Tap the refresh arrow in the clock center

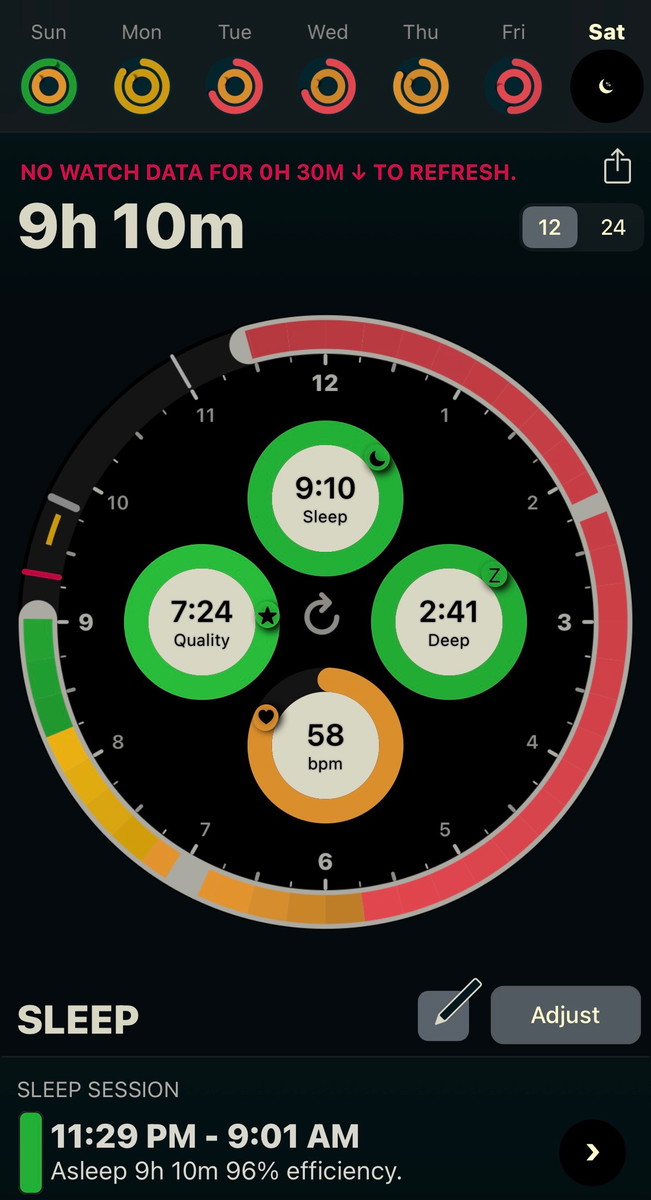tap(322, 617)
